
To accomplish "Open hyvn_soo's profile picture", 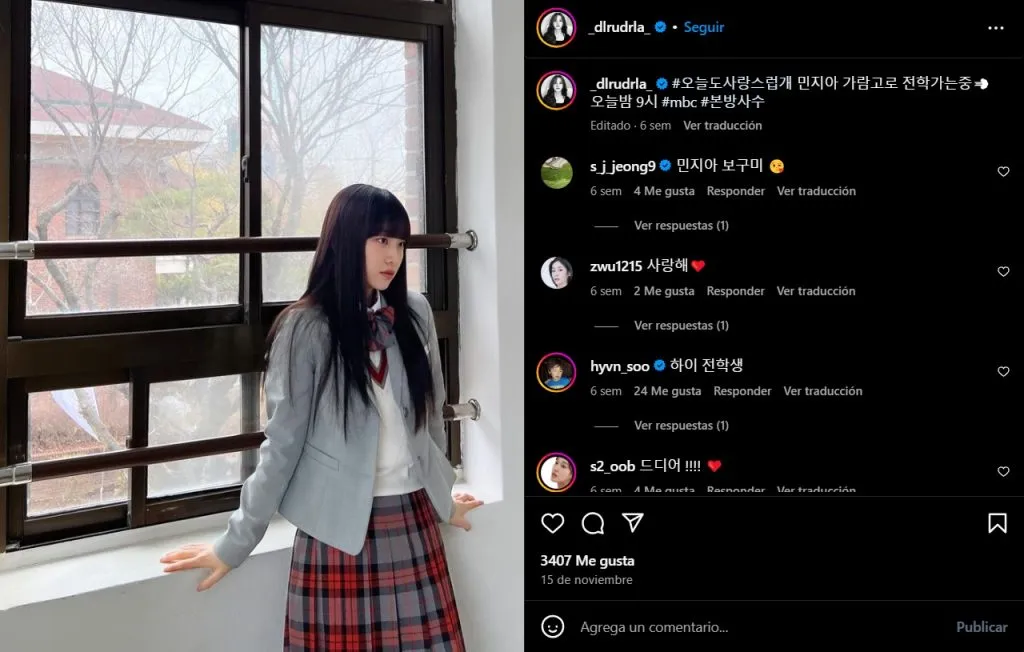I will (556, 372).
